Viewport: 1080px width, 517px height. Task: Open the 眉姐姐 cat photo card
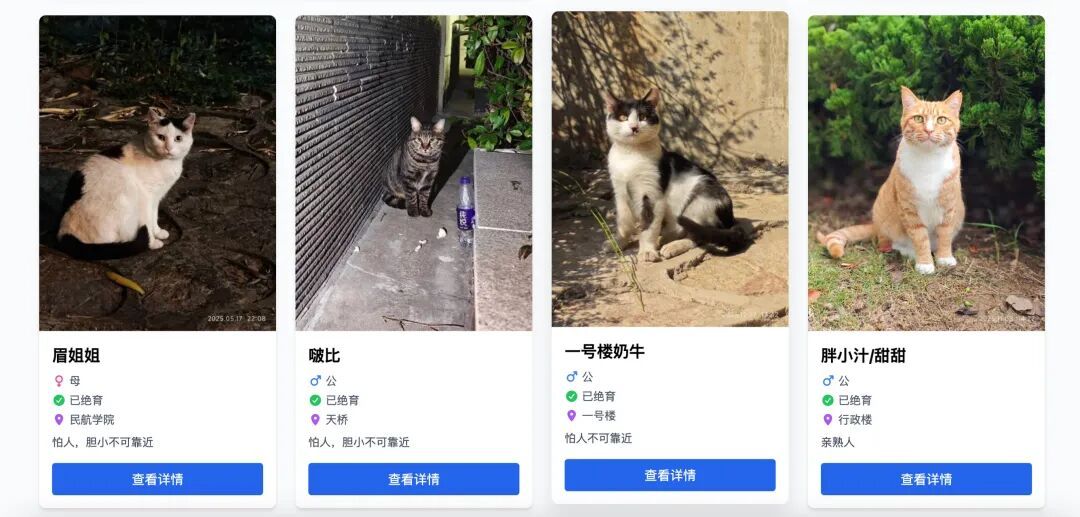[x=157, y=173]
